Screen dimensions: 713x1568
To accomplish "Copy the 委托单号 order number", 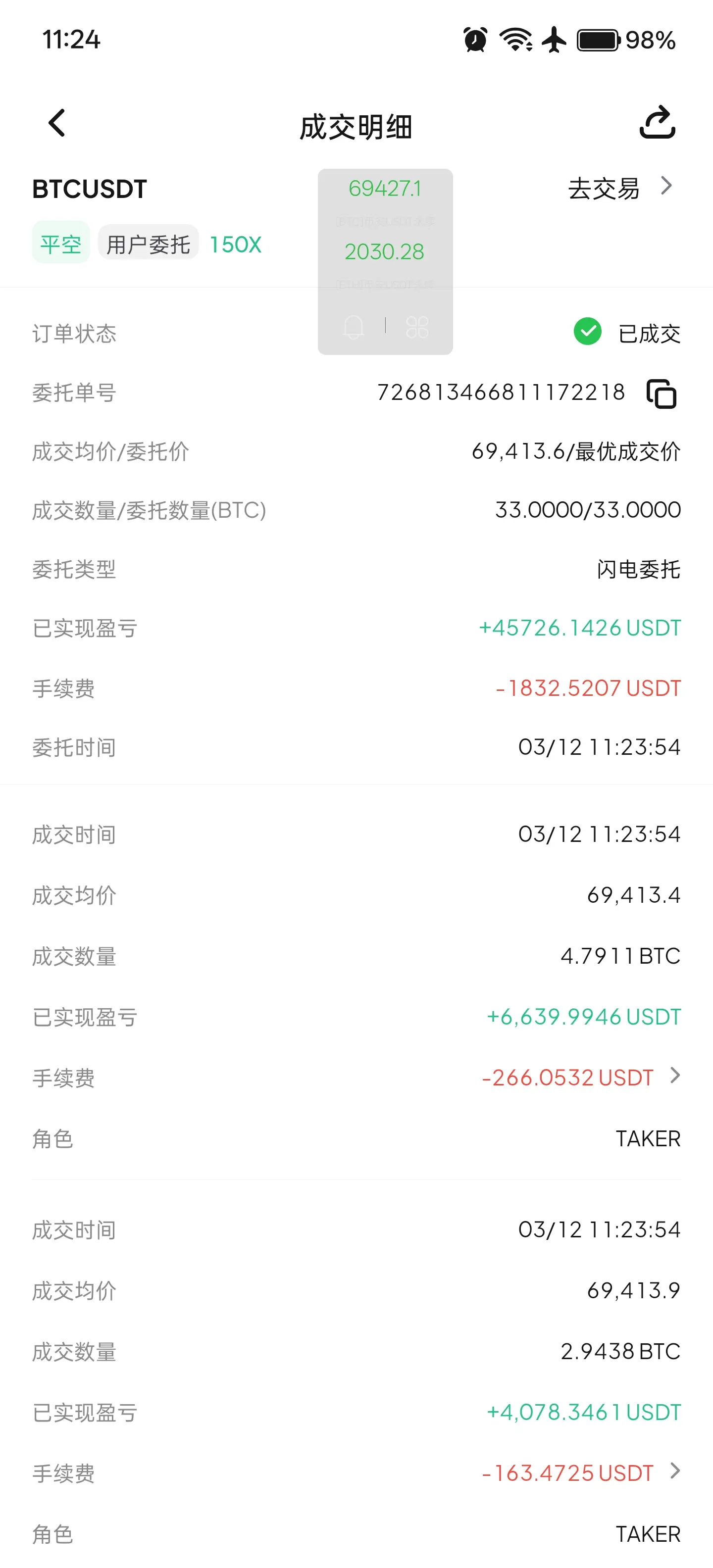I will coord(661,393).
